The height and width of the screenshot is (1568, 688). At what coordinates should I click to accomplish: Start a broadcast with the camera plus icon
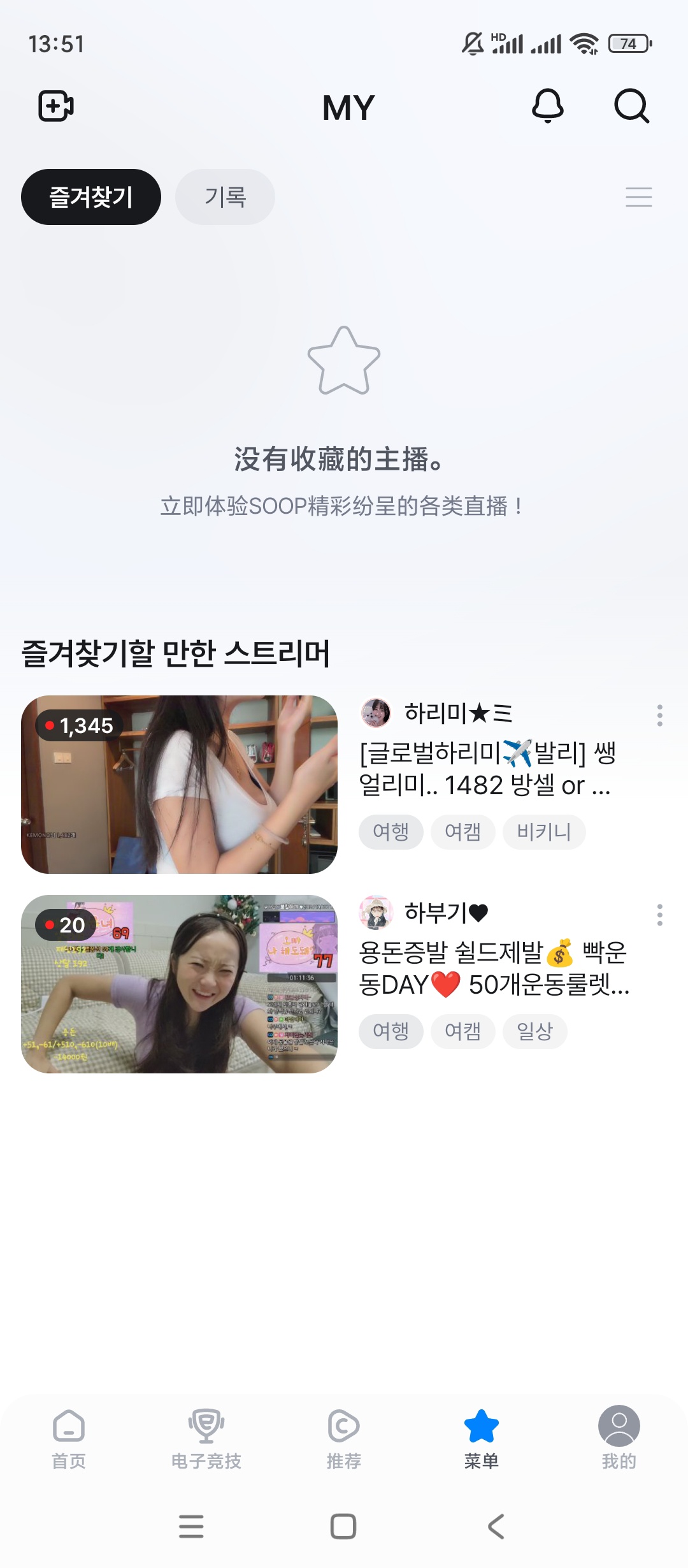tap(56, 106)
